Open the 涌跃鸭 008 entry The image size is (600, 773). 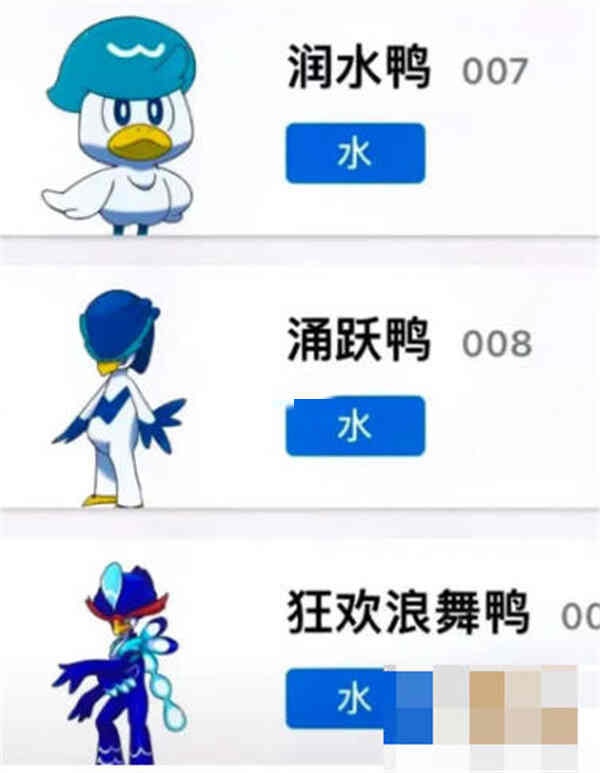358,342
